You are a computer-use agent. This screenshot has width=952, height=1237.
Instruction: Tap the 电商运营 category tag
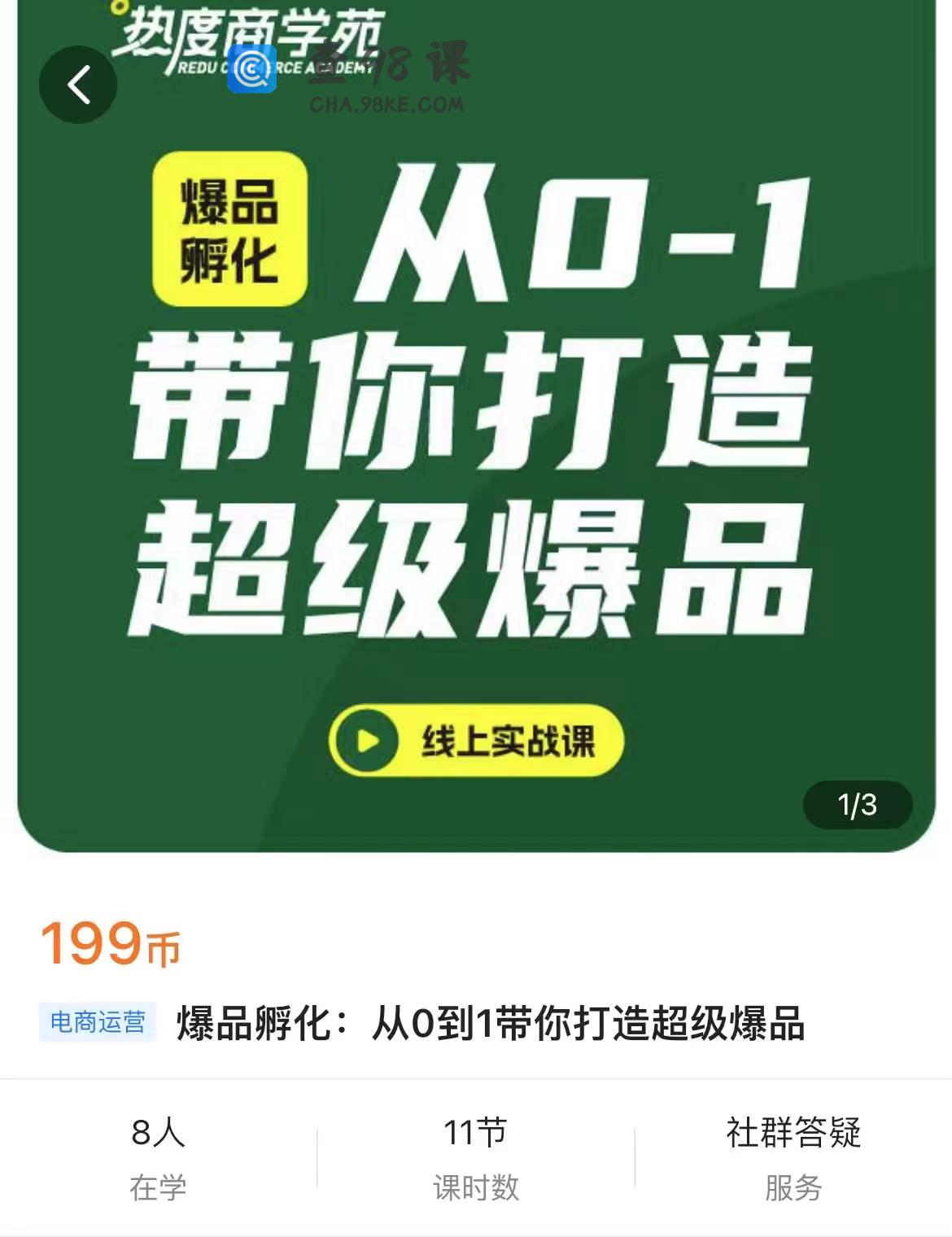pos(98,1022)
